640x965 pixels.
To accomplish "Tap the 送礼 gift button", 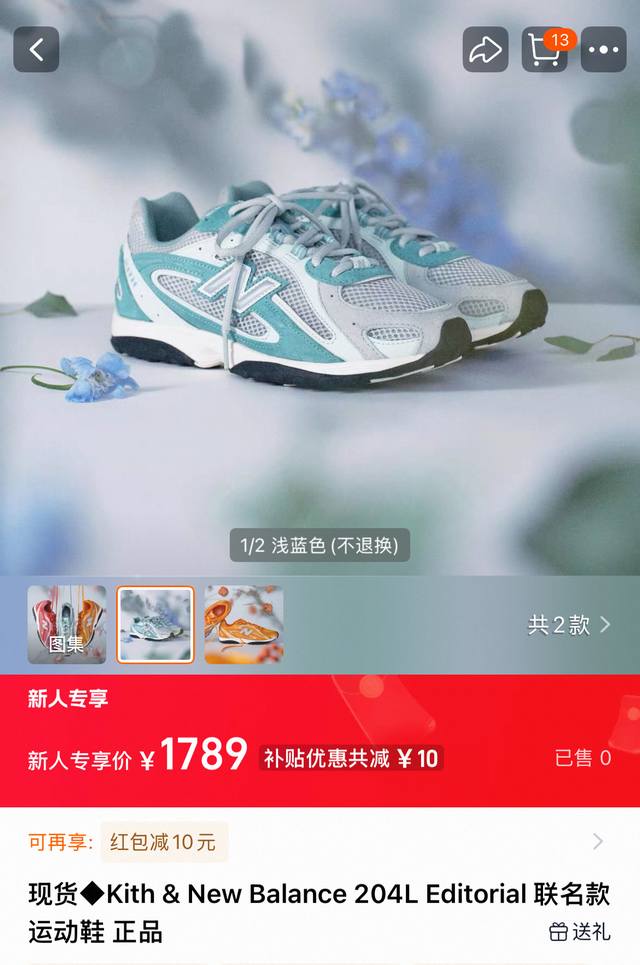I will tap(580, 931).
